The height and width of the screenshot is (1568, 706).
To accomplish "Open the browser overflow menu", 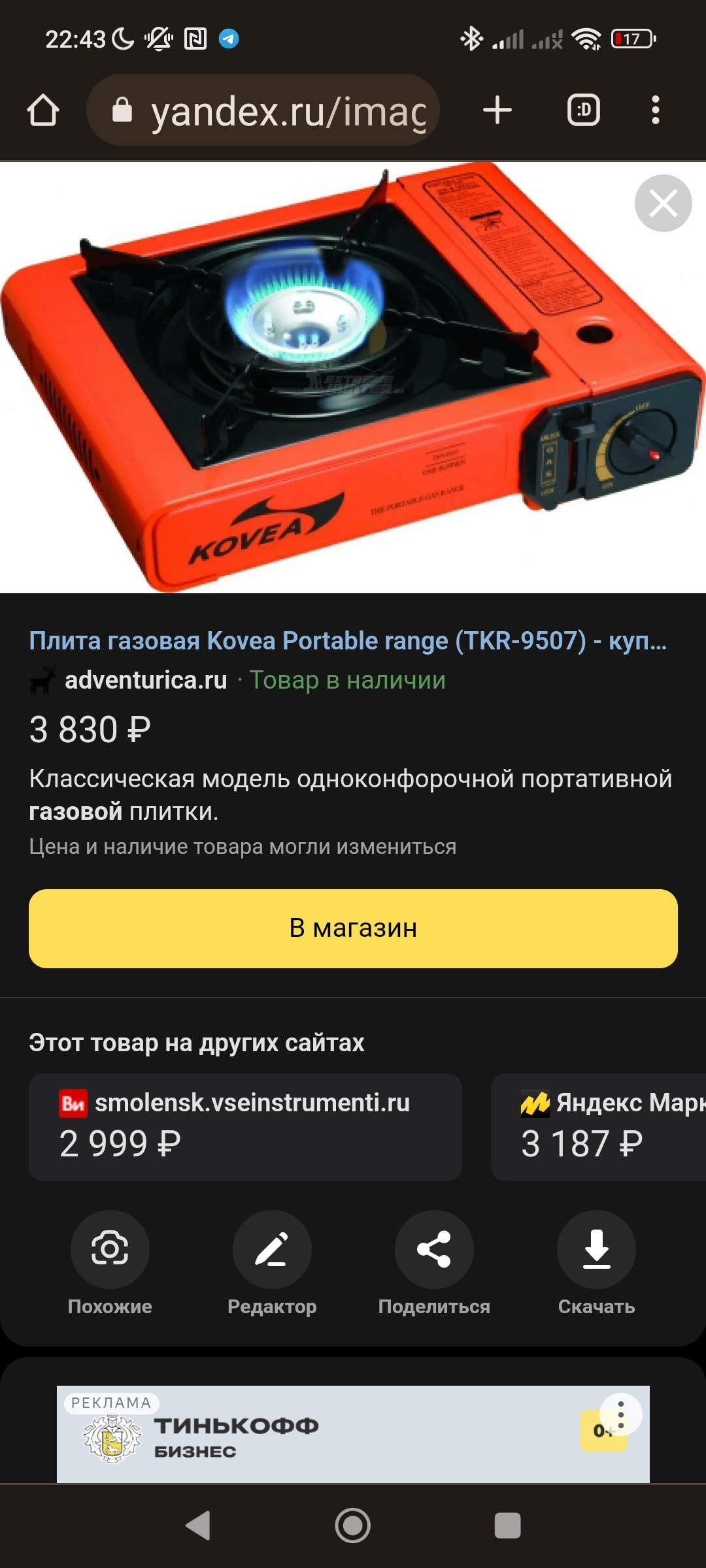I will point(655,110).
